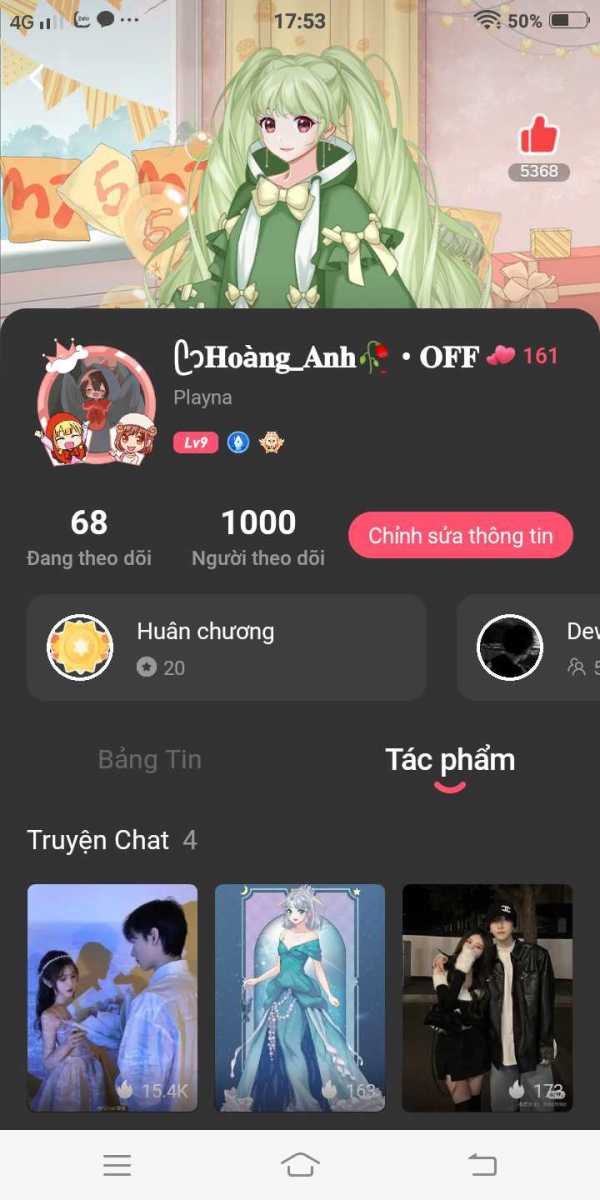
Task: View the 1000 Người theo dõi list
Action: point(258,537)
